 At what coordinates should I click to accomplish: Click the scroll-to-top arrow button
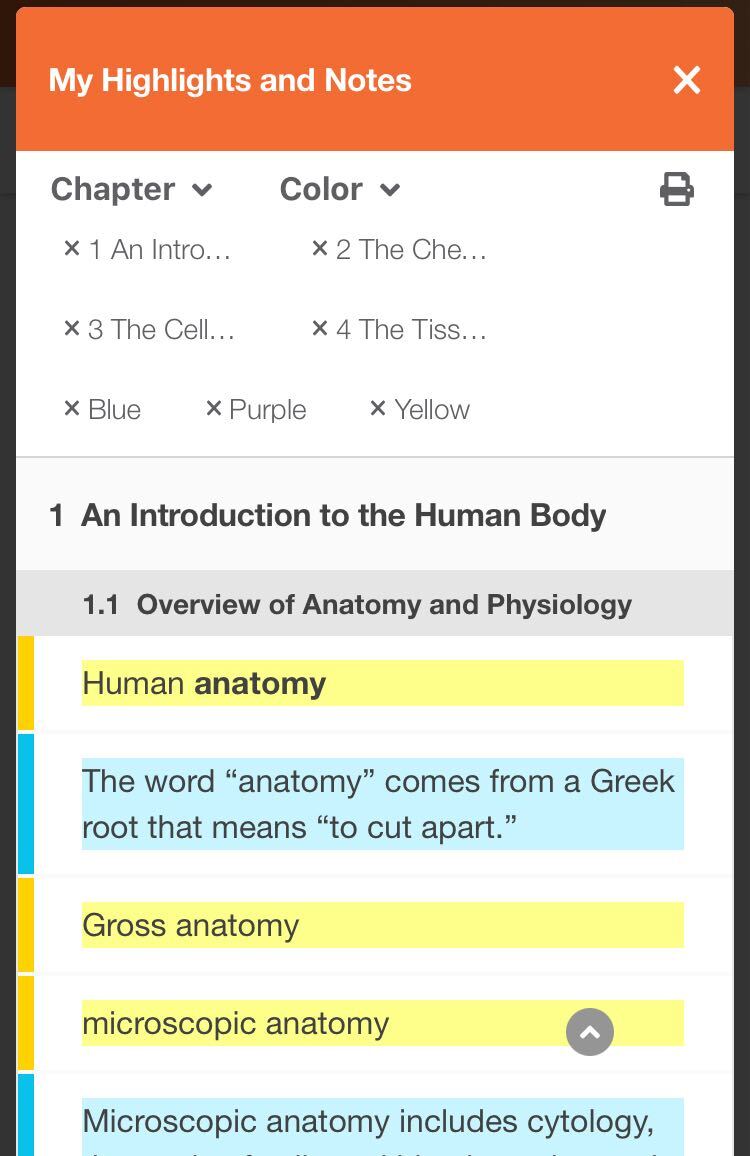tap(589, 1032)
